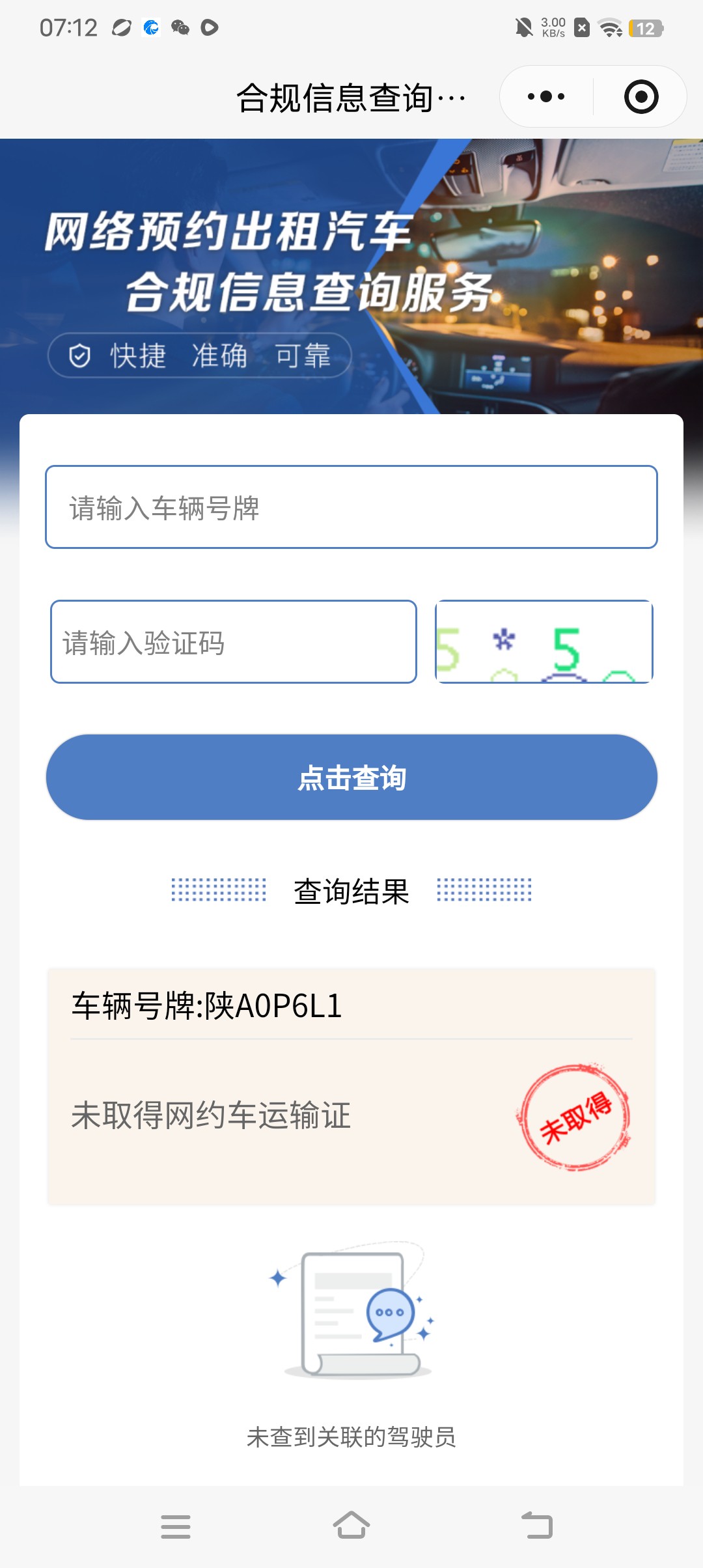Go to the phone home screen
This screenshot has width=703, height=1568.
351,1526
